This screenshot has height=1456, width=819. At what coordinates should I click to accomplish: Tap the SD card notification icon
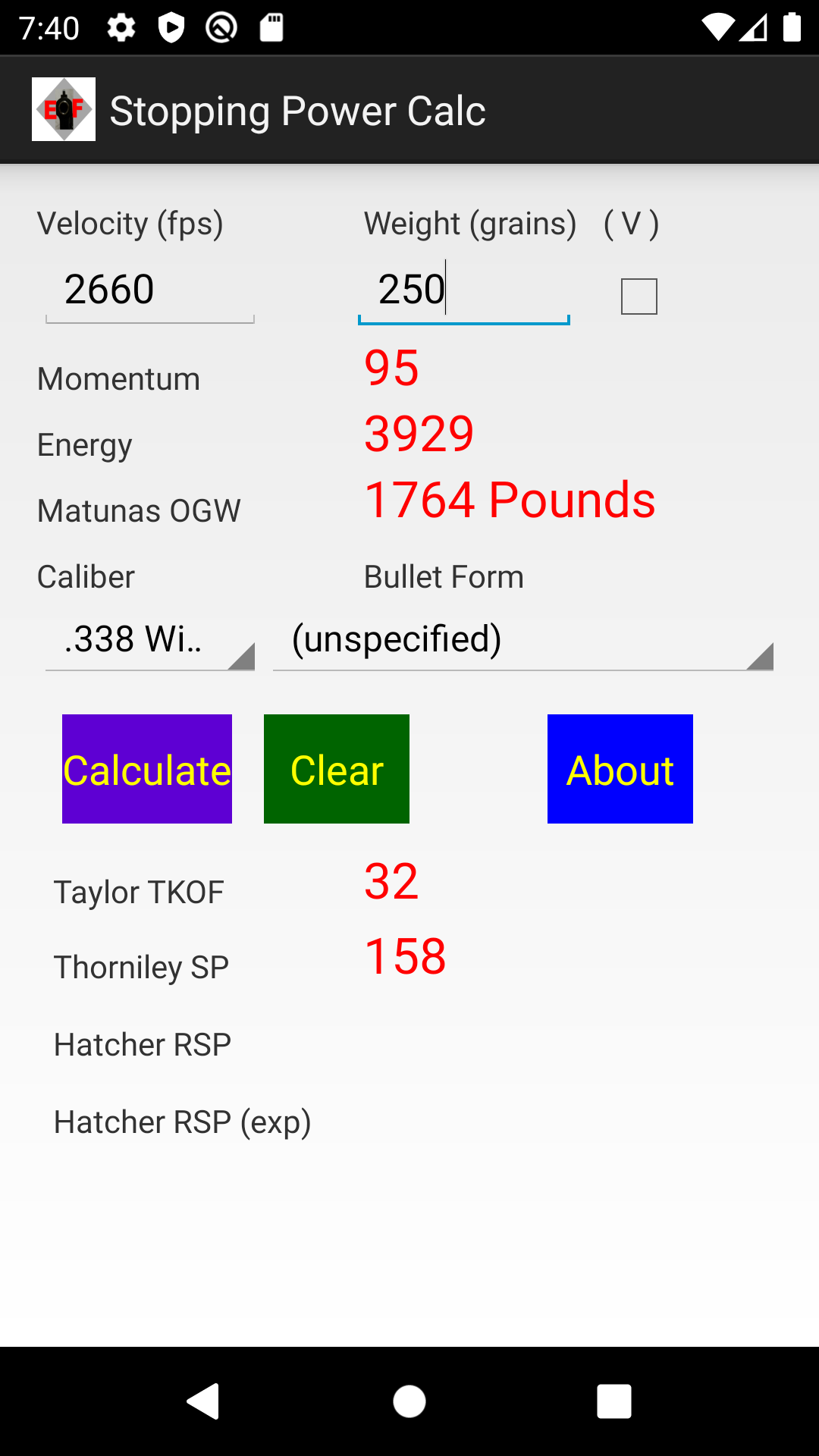(x=271, y=27)
